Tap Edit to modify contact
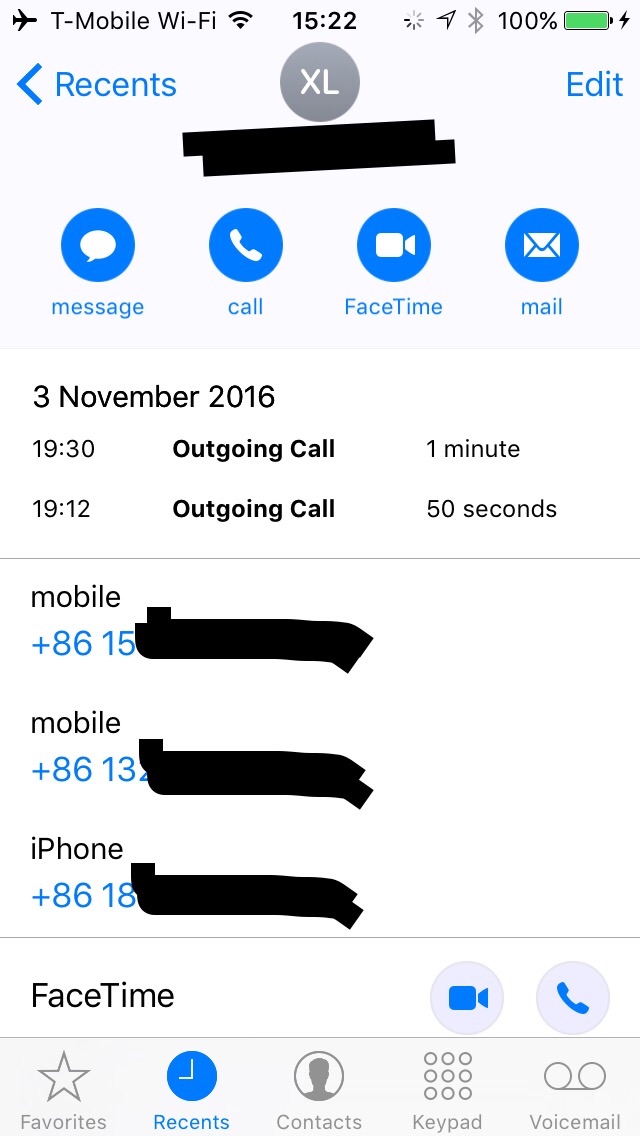The image size is (640, 1136). [x=594, y=85]
